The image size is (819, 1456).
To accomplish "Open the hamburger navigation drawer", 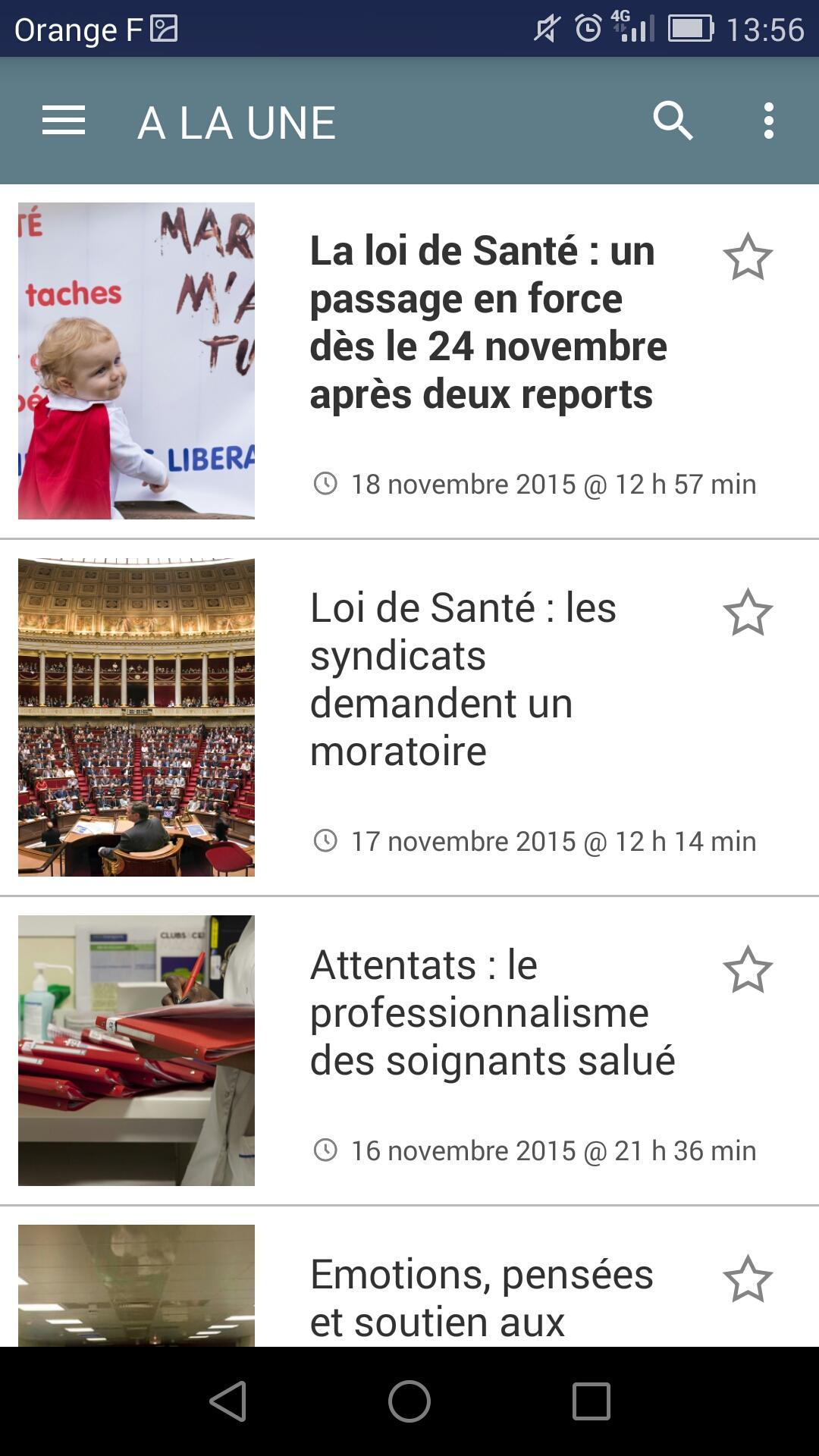I will [x=64, y=121].
